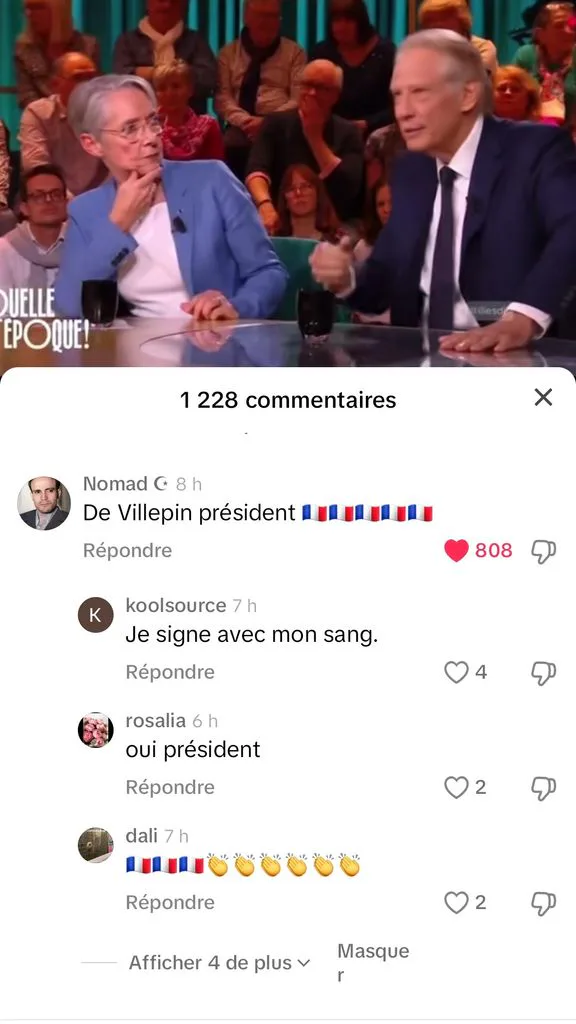Expand with Afficher 4 de plus
576x1024 pixels.
219,963
